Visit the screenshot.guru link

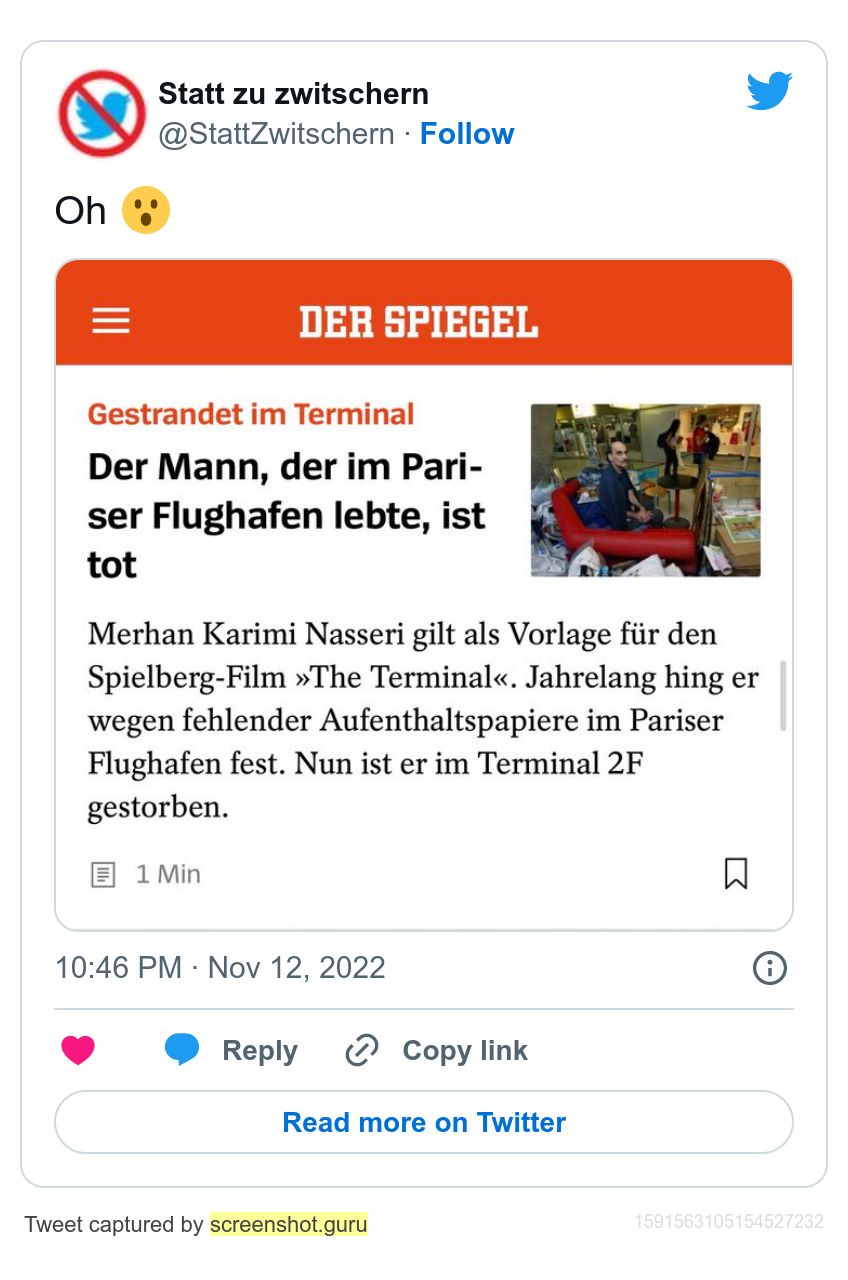click(x=288, y=1224)
